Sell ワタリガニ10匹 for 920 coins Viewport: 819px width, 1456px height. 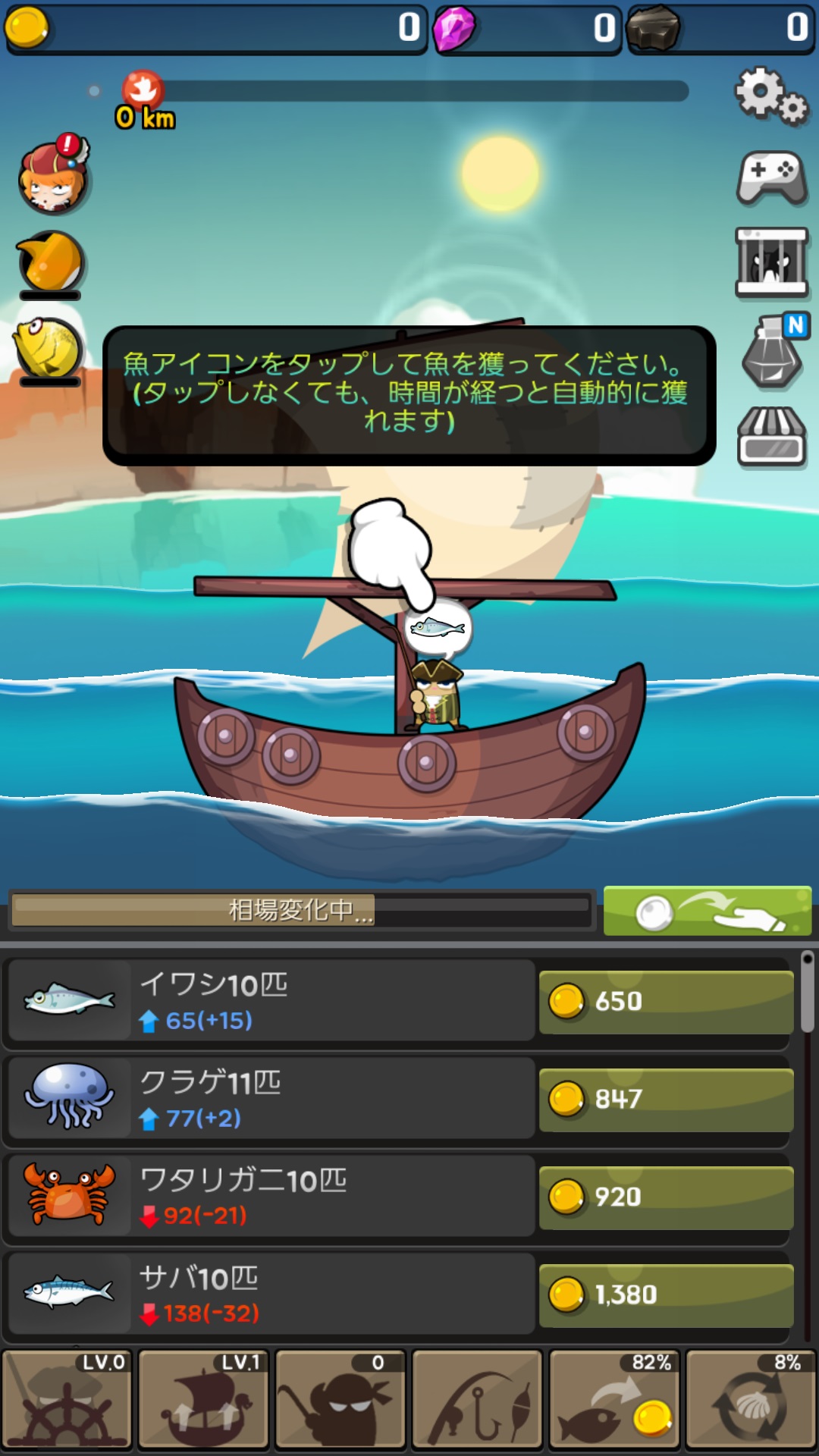pyautogui.click(x=666, y=1197)
